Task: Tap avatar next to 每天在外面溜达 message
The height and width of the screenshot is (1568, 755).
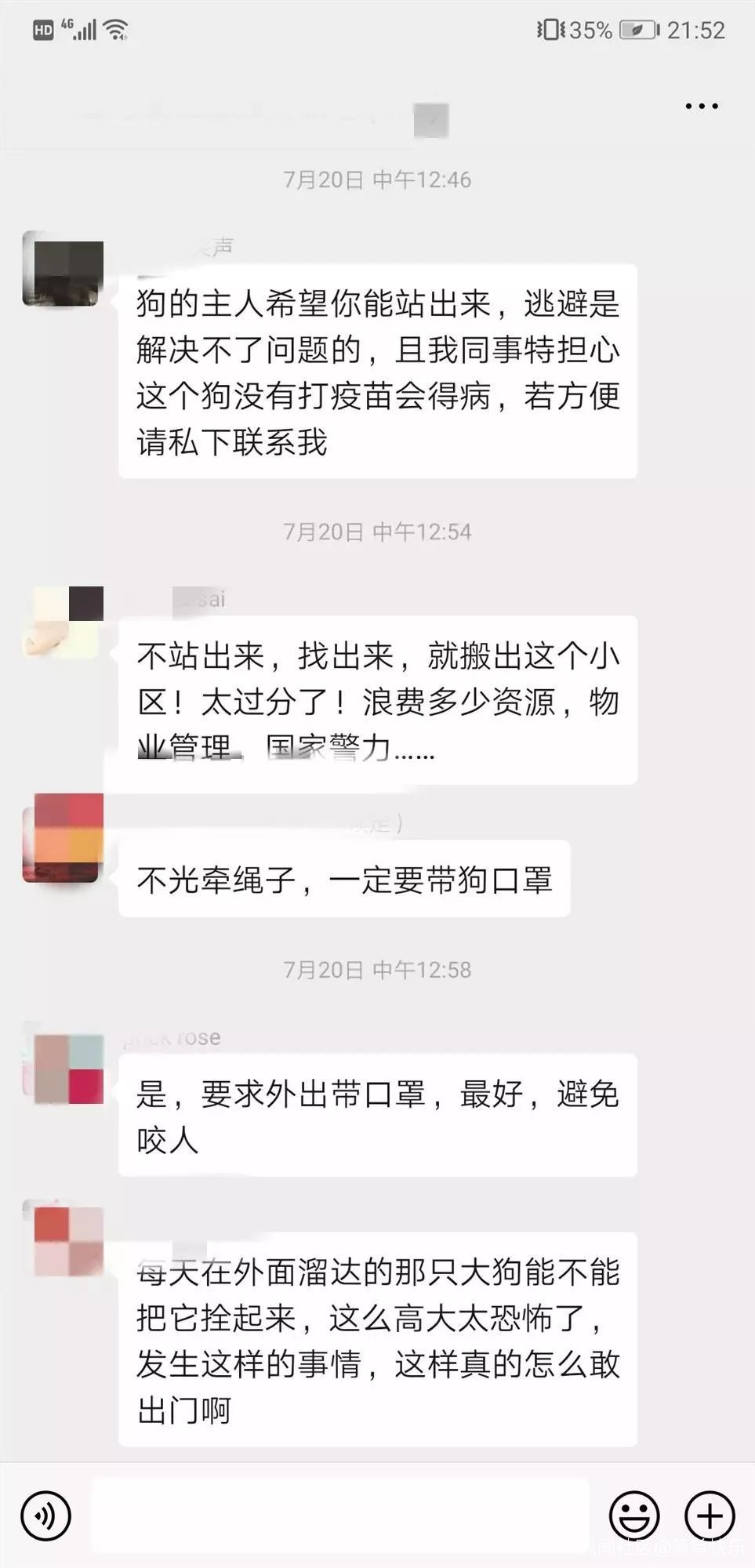Action: (x=64, y=1239)
